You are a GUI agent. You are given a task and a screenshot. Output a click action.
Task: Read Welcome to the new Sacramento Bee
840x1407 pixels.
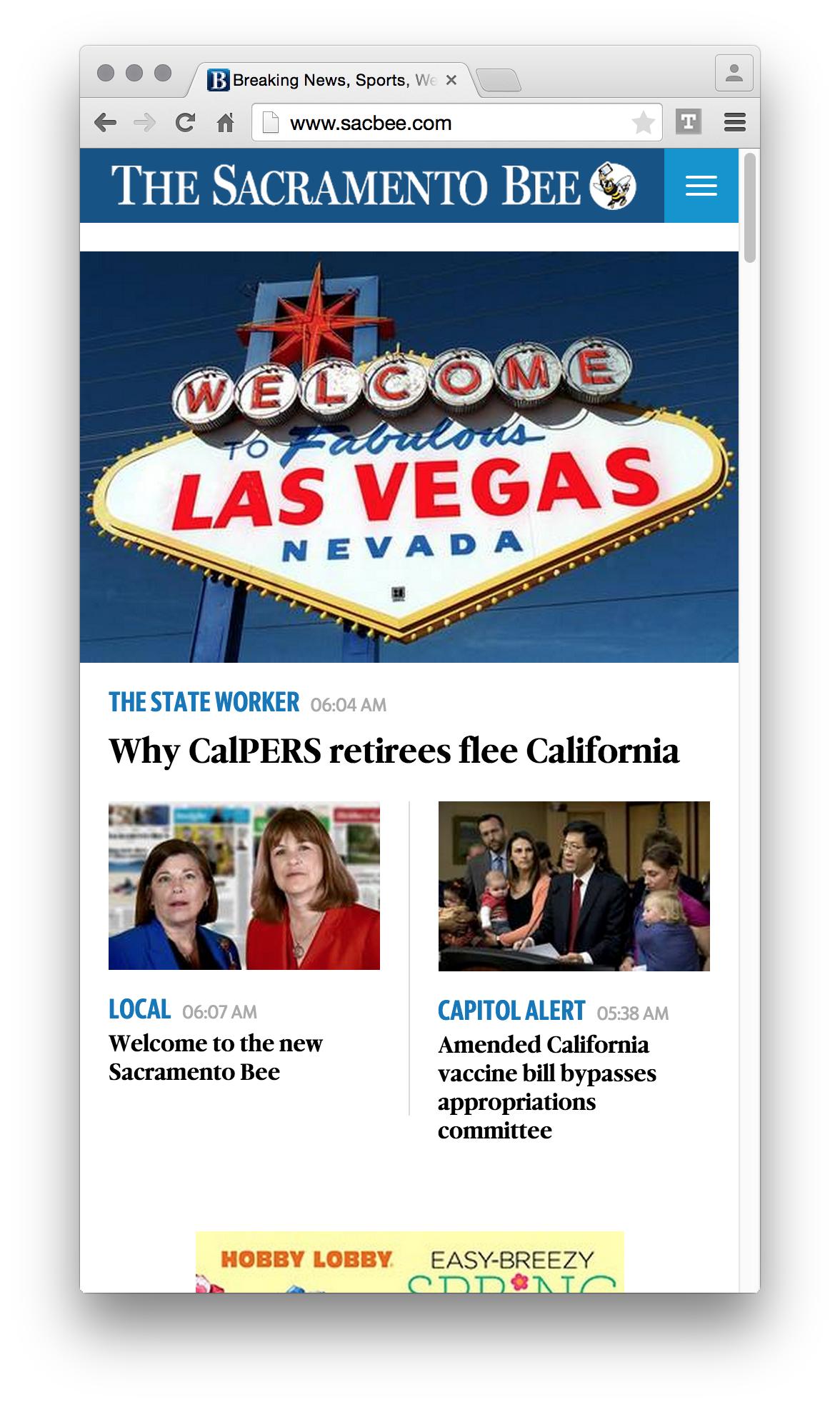click(x=216, y=1058)
